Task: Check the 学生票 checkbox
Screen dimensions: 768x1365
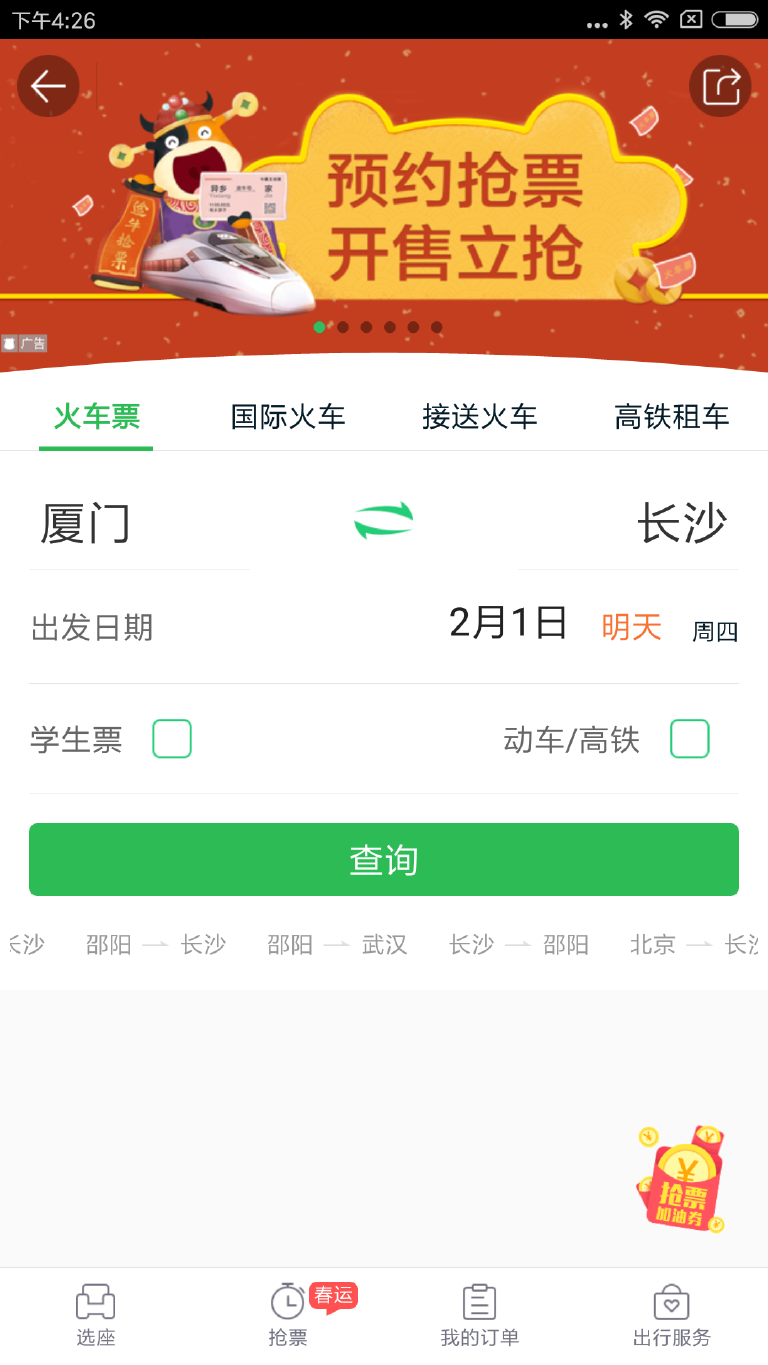Action: 172,739
